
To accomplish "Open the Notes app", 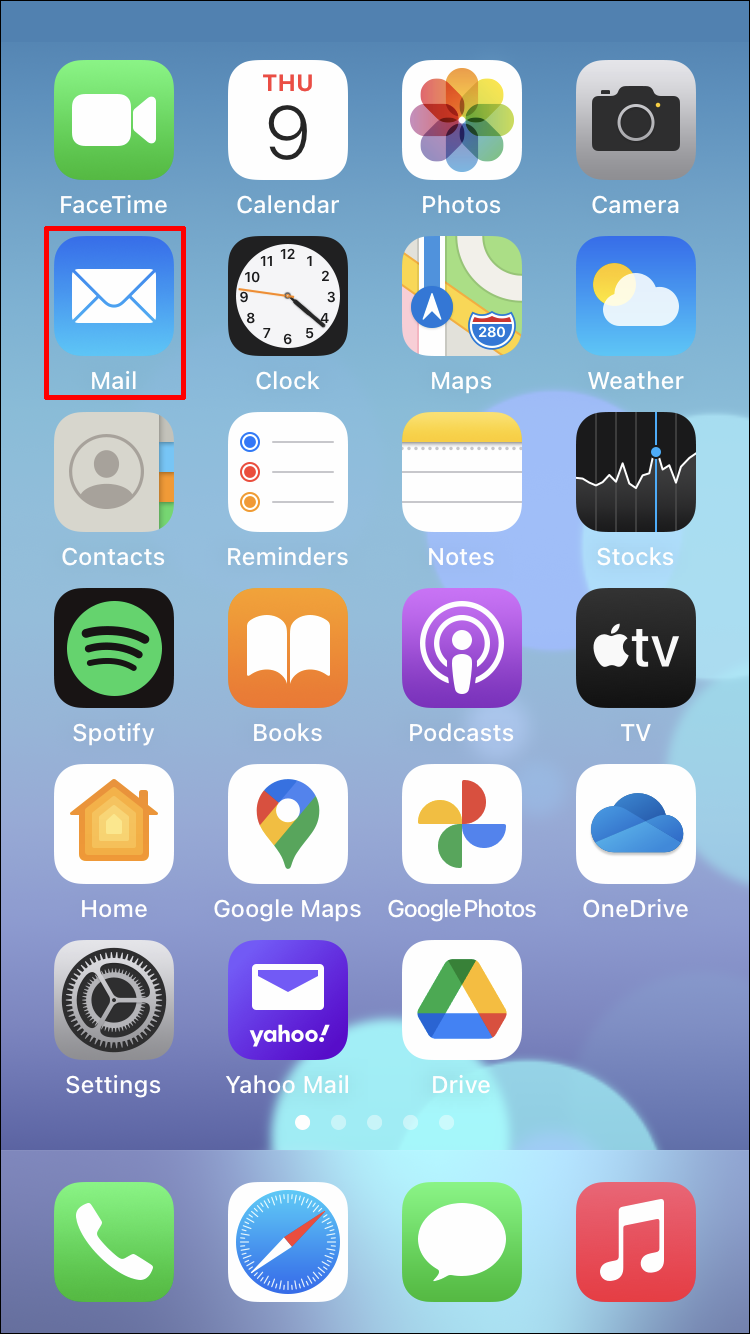I will (462, 472).
